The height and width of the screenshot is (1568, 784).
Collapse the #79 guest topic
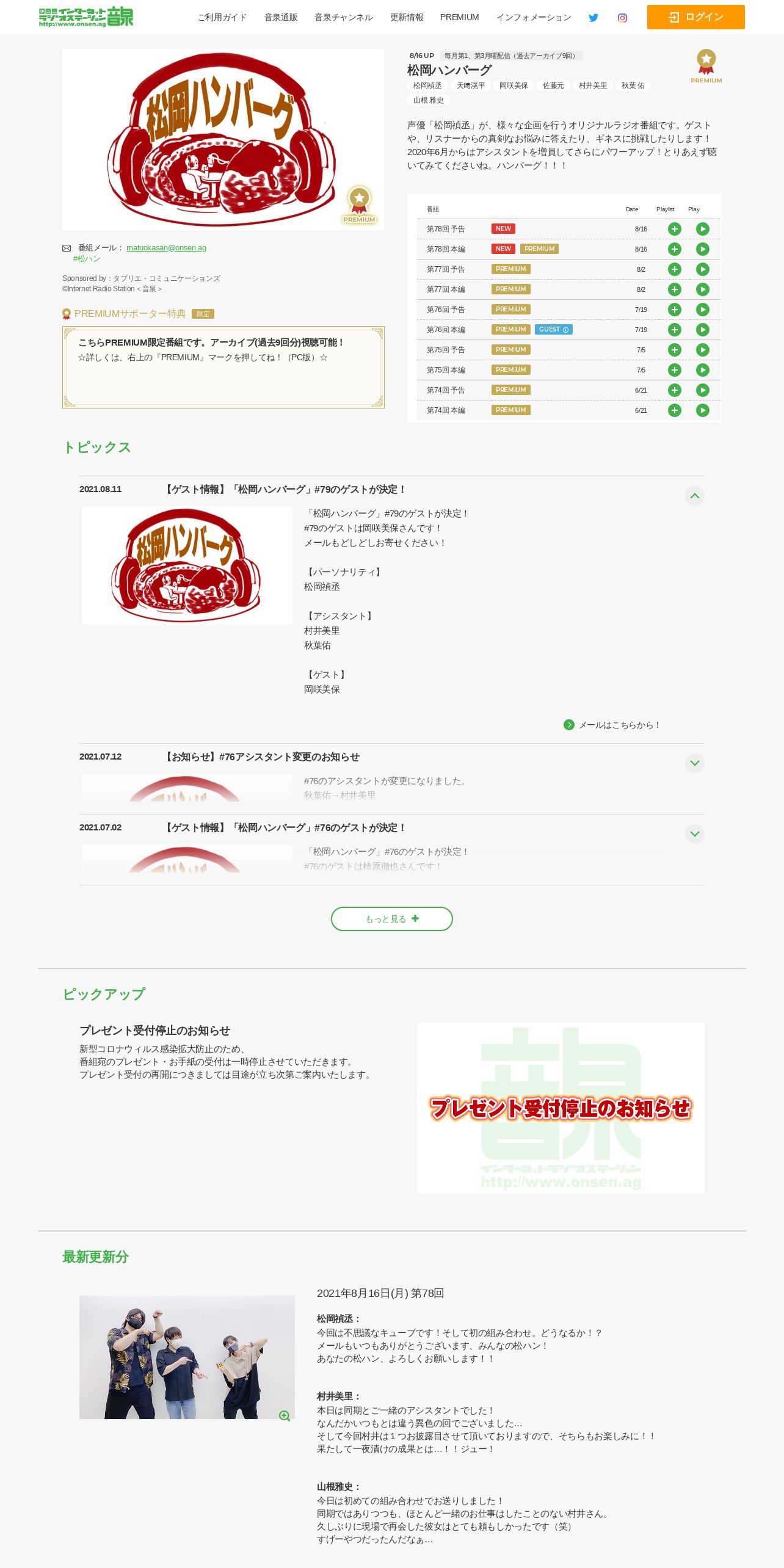(x=695, y=496)
